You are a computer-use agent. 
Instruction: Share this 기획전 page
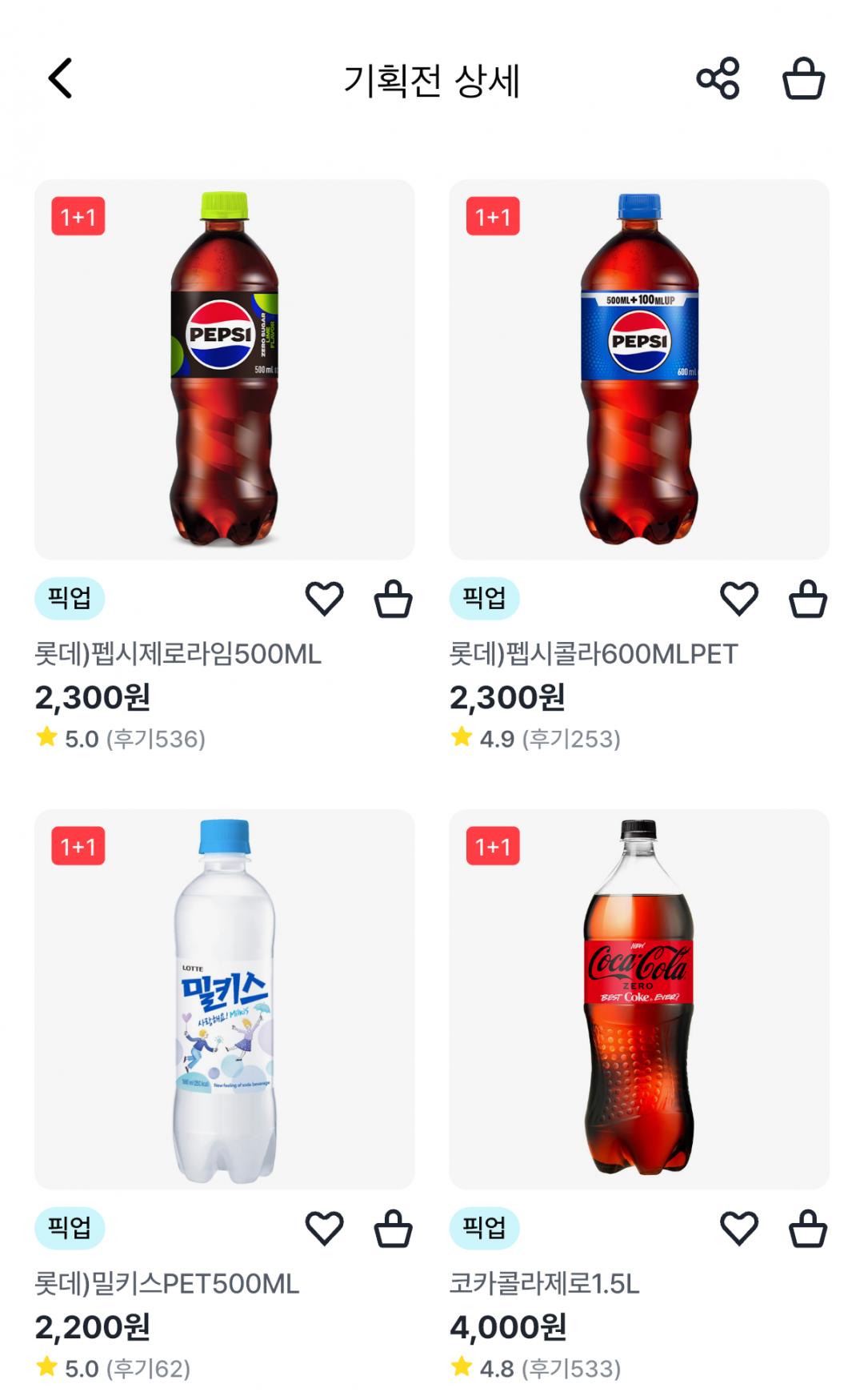[x=718, y=78]
